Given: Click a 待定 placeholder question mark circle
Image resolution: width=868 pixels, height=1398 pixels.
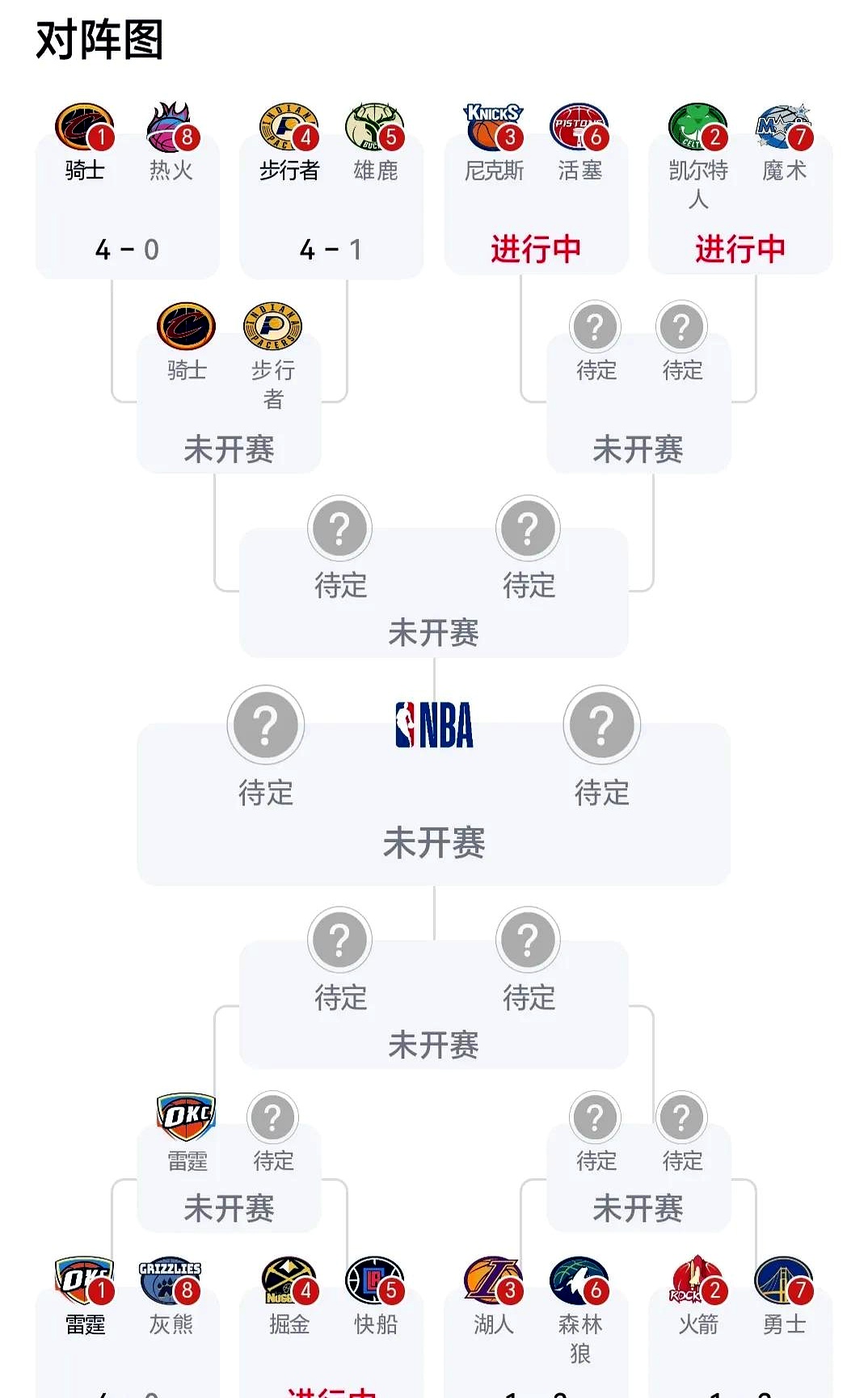Looking at the screenshot, I should click(596, 327).
